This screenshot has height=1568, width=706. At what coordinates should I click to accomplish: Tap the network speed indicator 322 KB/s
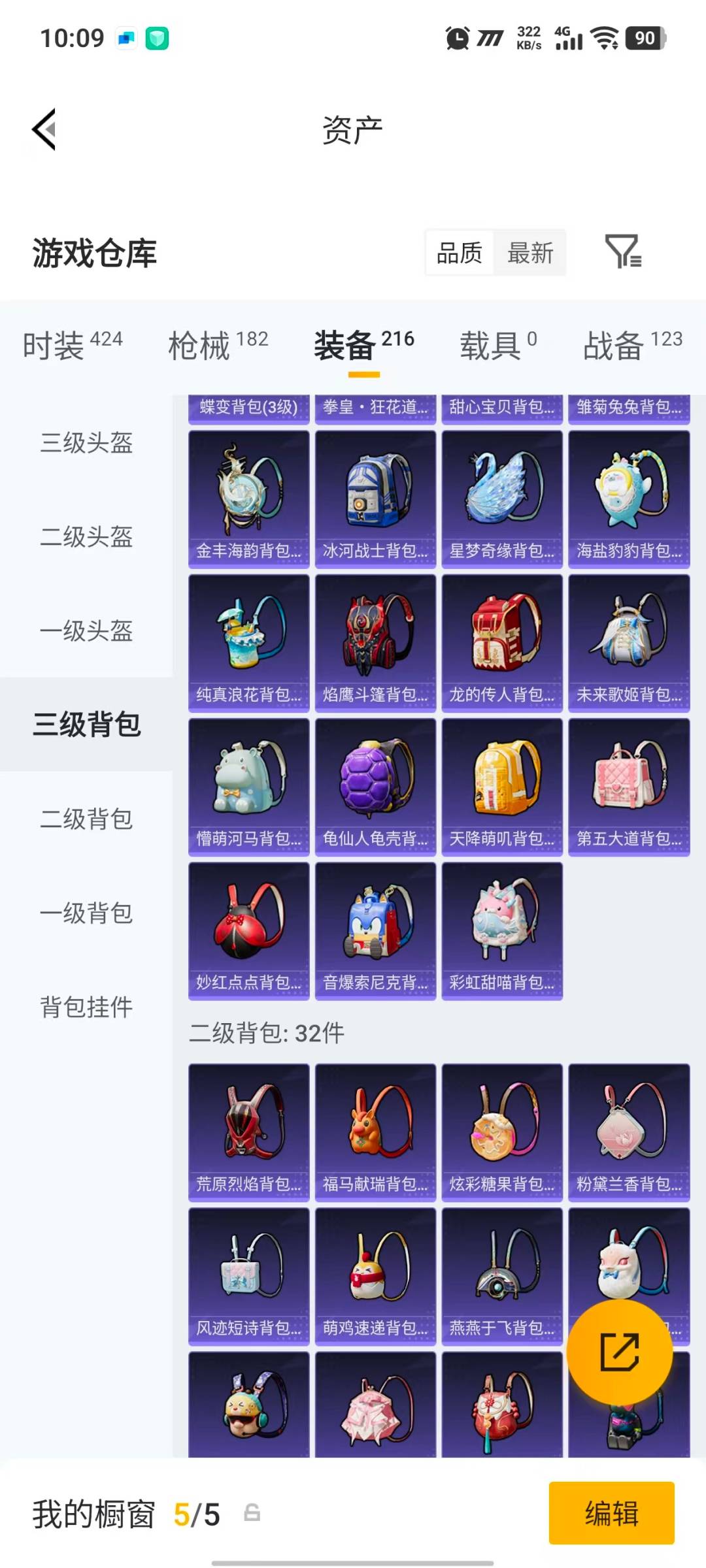pyautogui.click(x=527, y=39)
